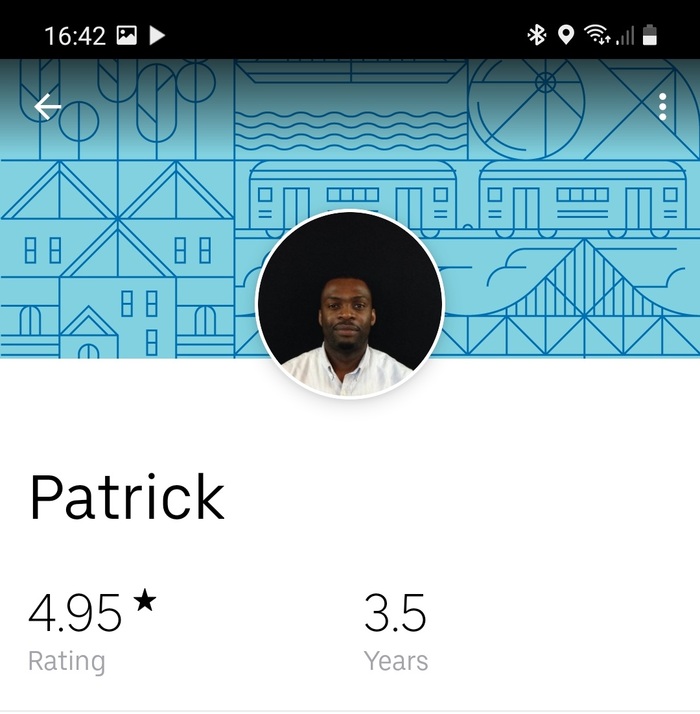Go back using the top arrow

coord(47,107)
